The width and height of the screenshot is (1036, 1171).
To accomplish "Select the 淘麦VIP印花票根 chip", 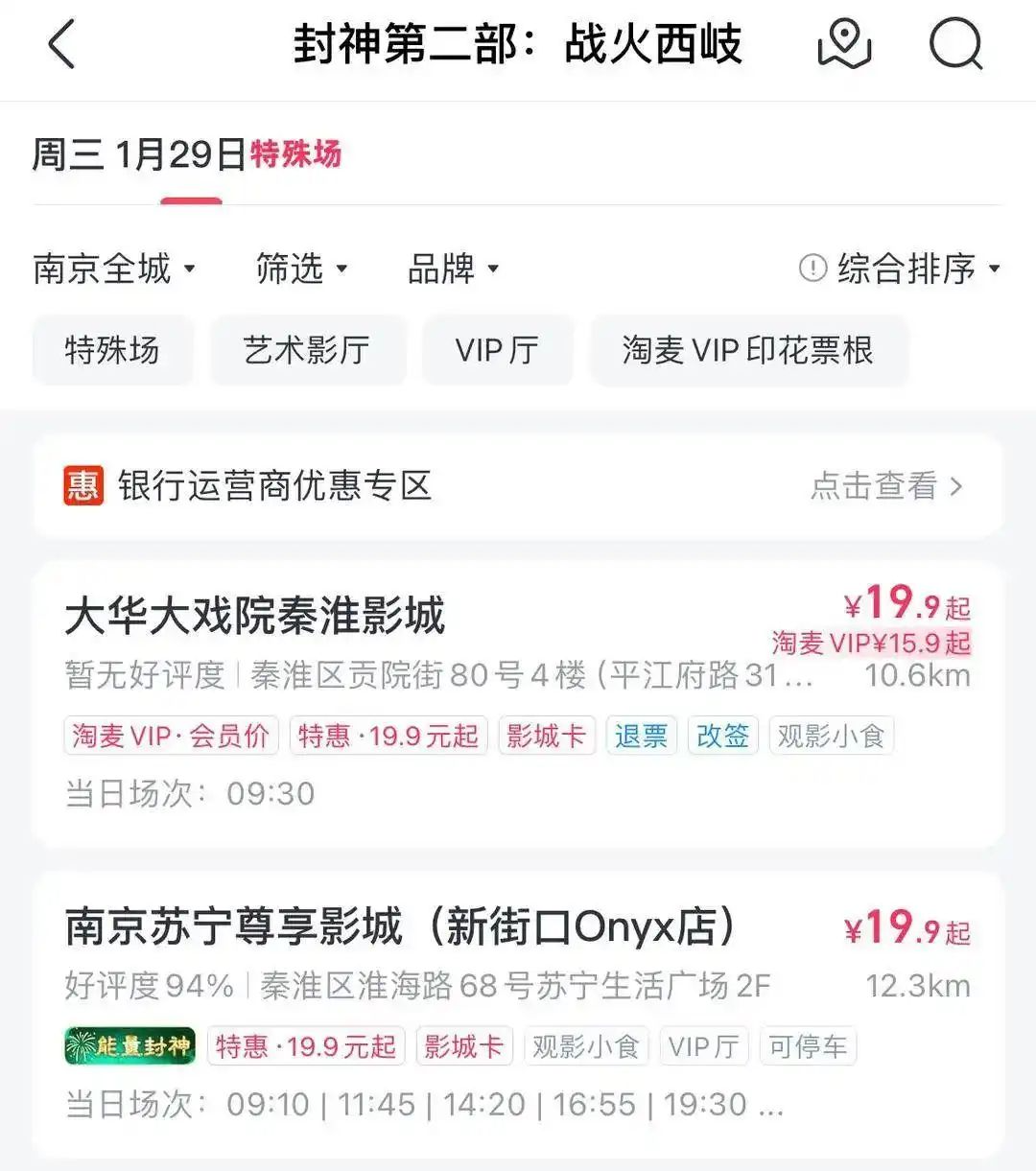I will pos(747,350).
